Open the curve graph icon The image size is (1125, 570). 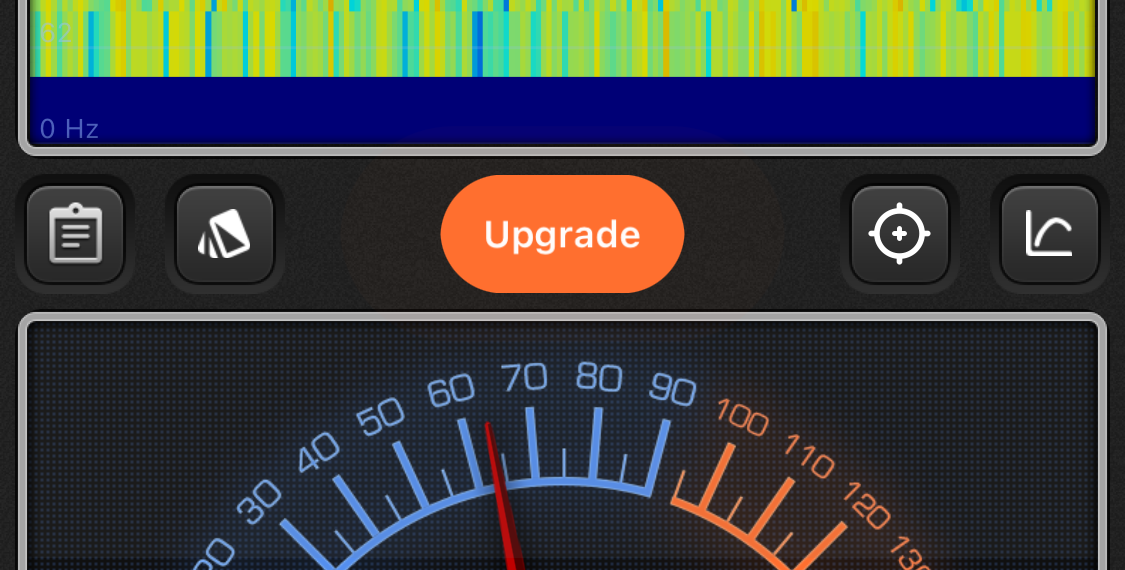1049,234
